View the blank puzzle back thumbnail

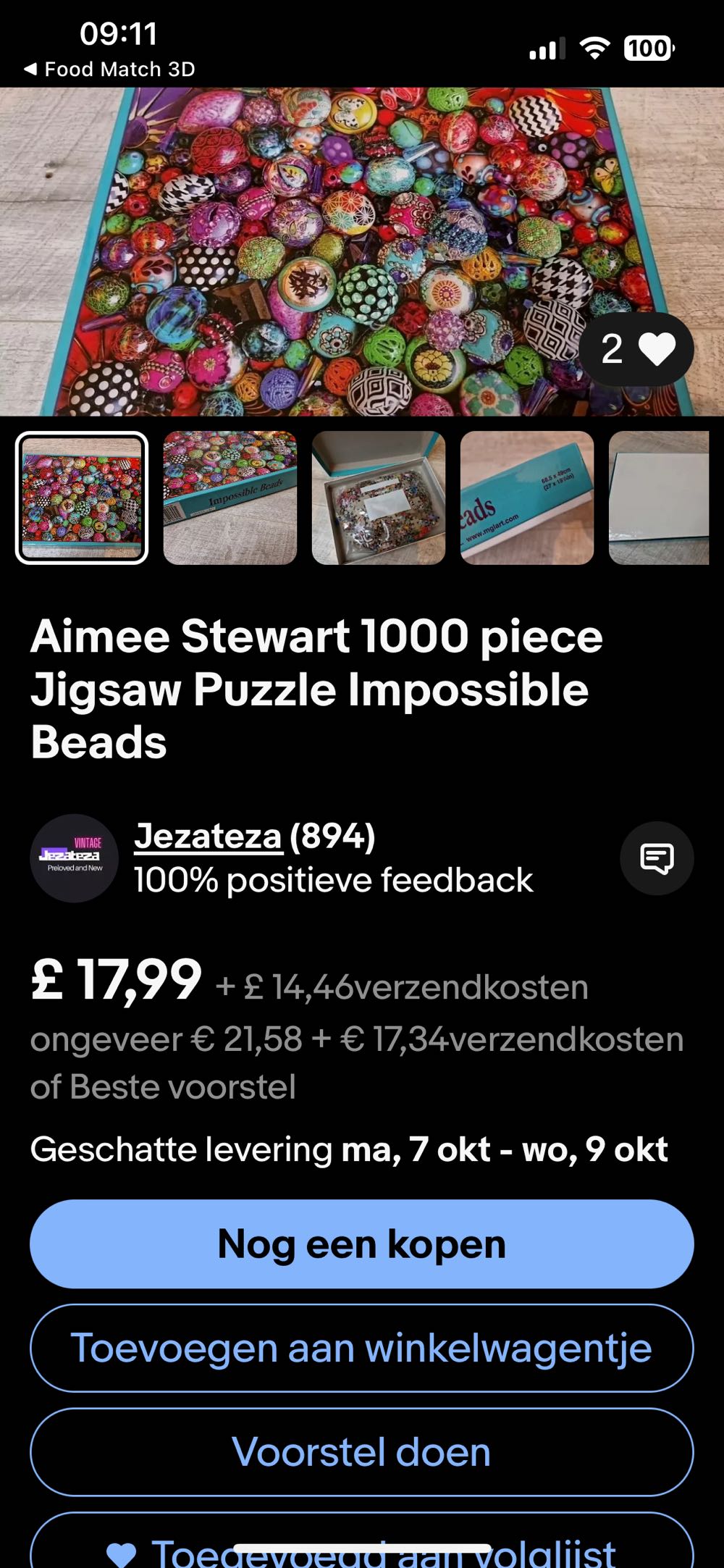click(x=660, y=497)
